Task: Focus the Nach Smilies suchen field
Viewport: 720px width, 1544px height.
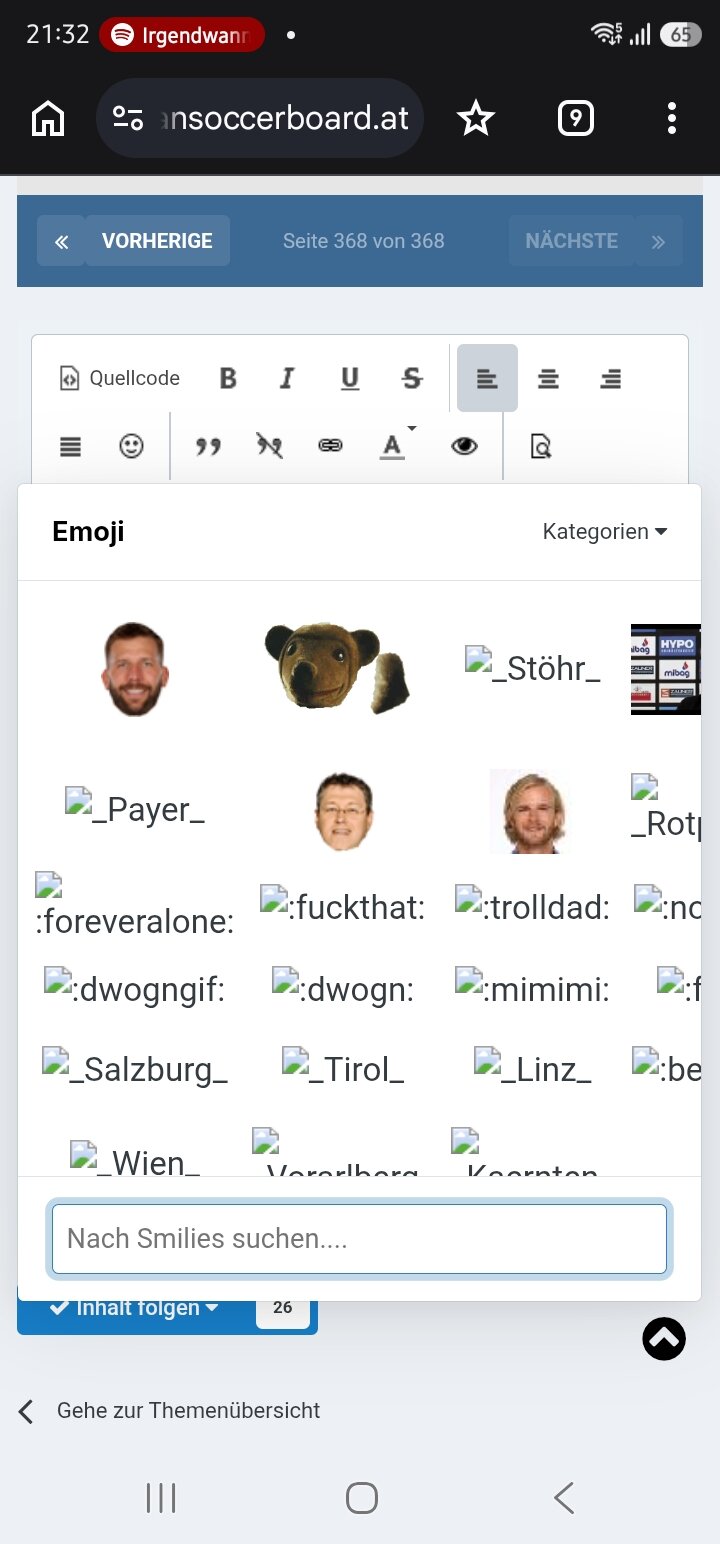Action: tap(359, 1238)
